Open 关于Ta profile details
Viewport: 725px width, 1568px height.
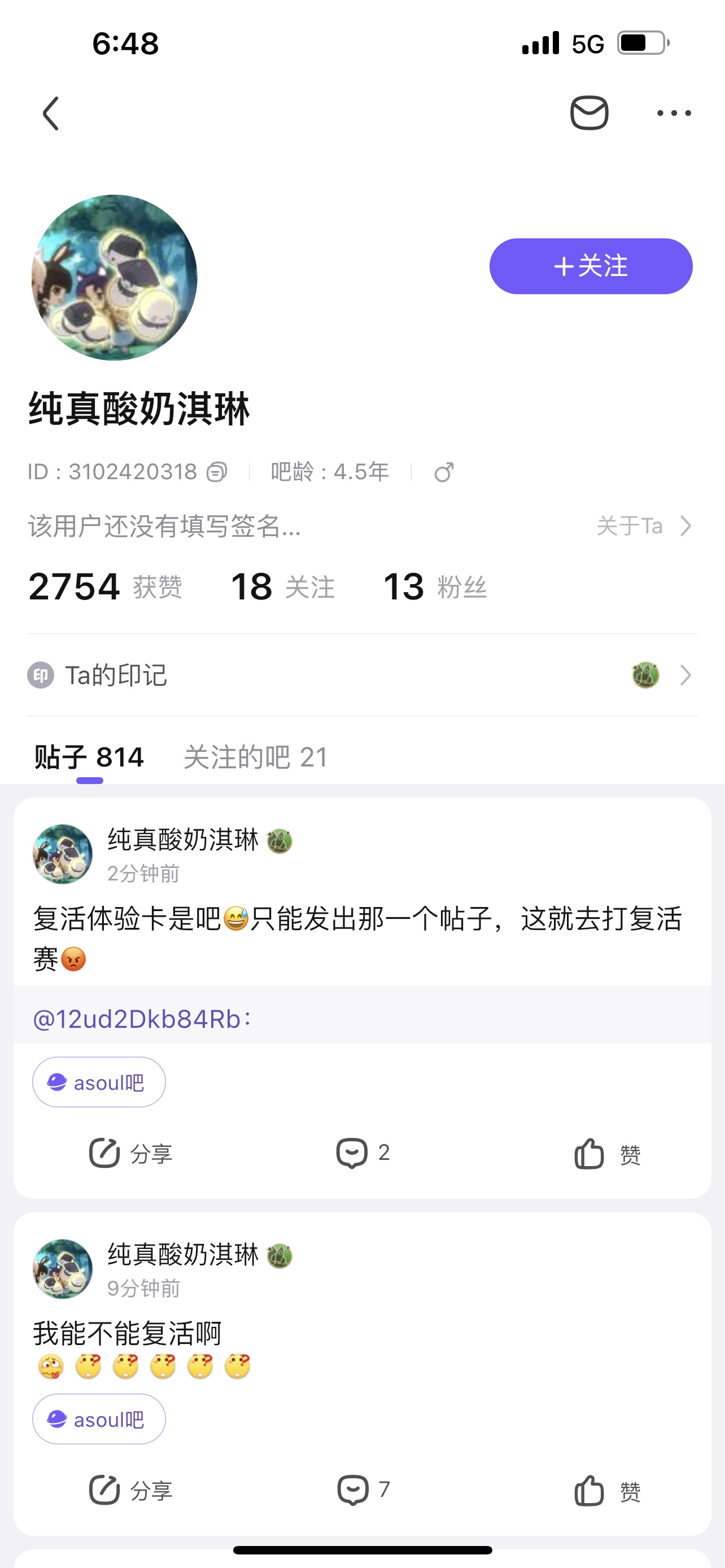(644, 526)
